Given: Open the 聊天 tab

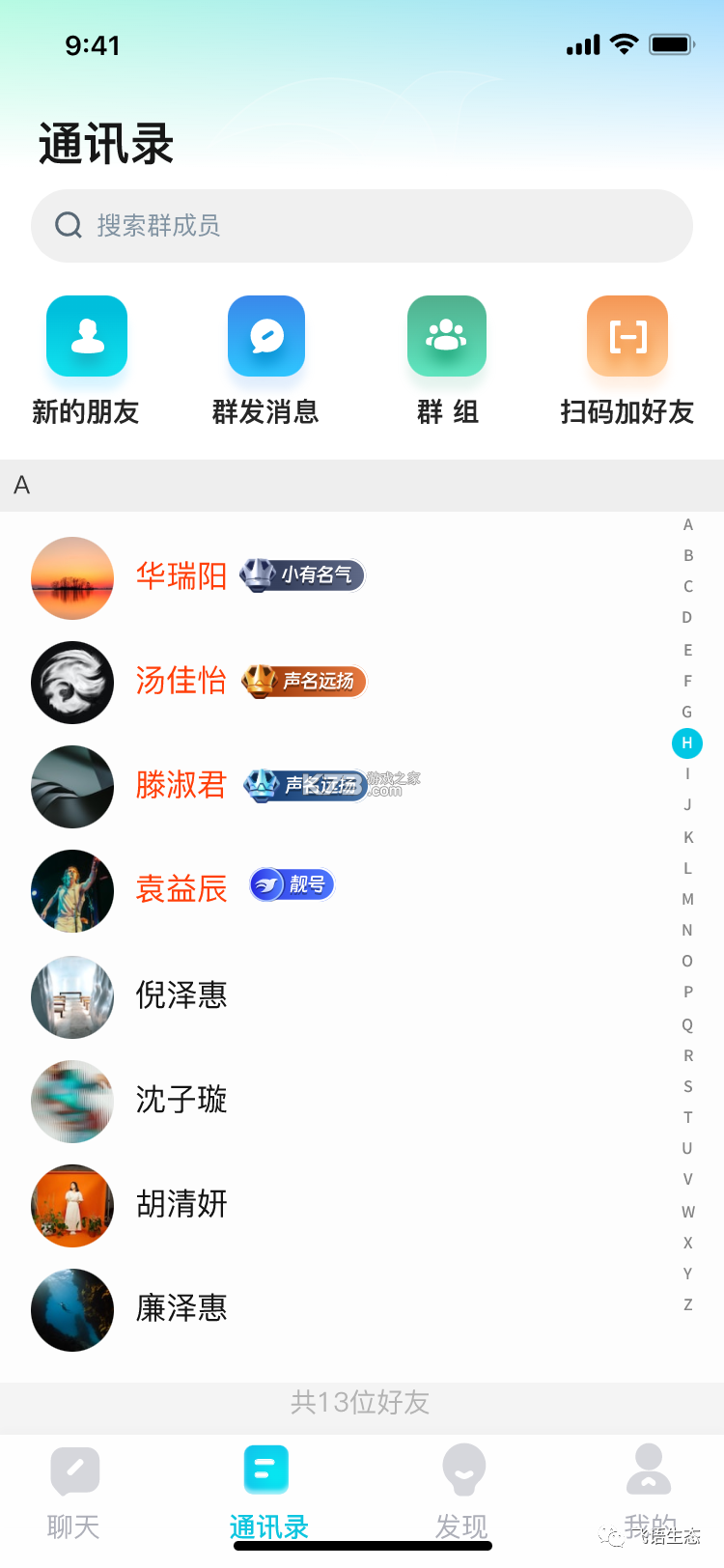Looking at the screenshot, I should click(74, 1487).
